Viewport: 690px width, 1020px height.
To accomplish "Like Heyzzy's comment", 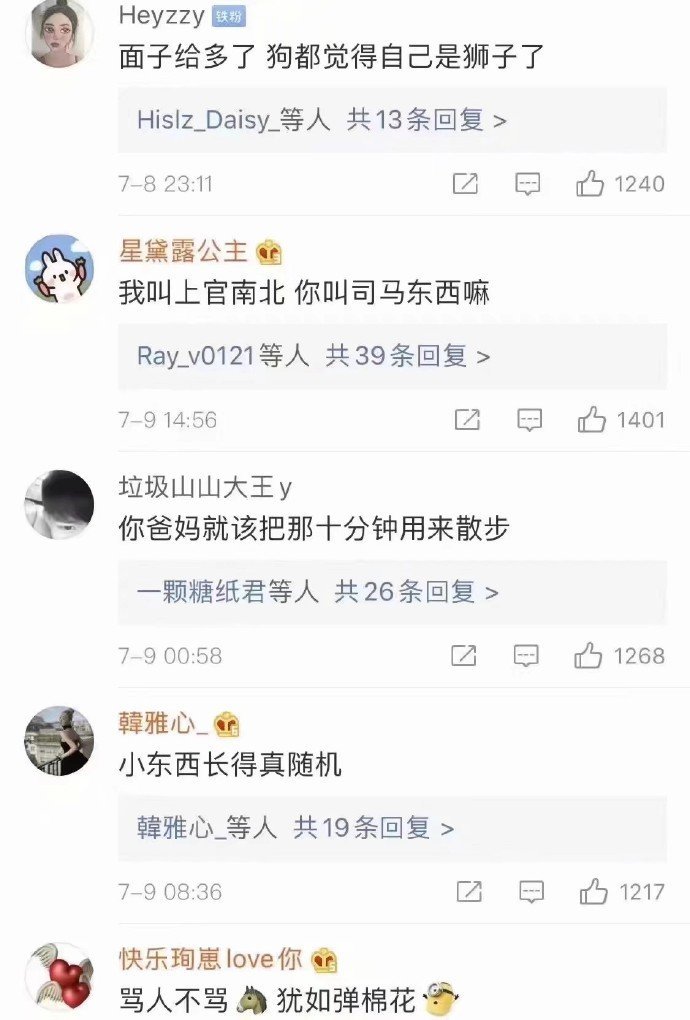I will click(x=591, y=183).
